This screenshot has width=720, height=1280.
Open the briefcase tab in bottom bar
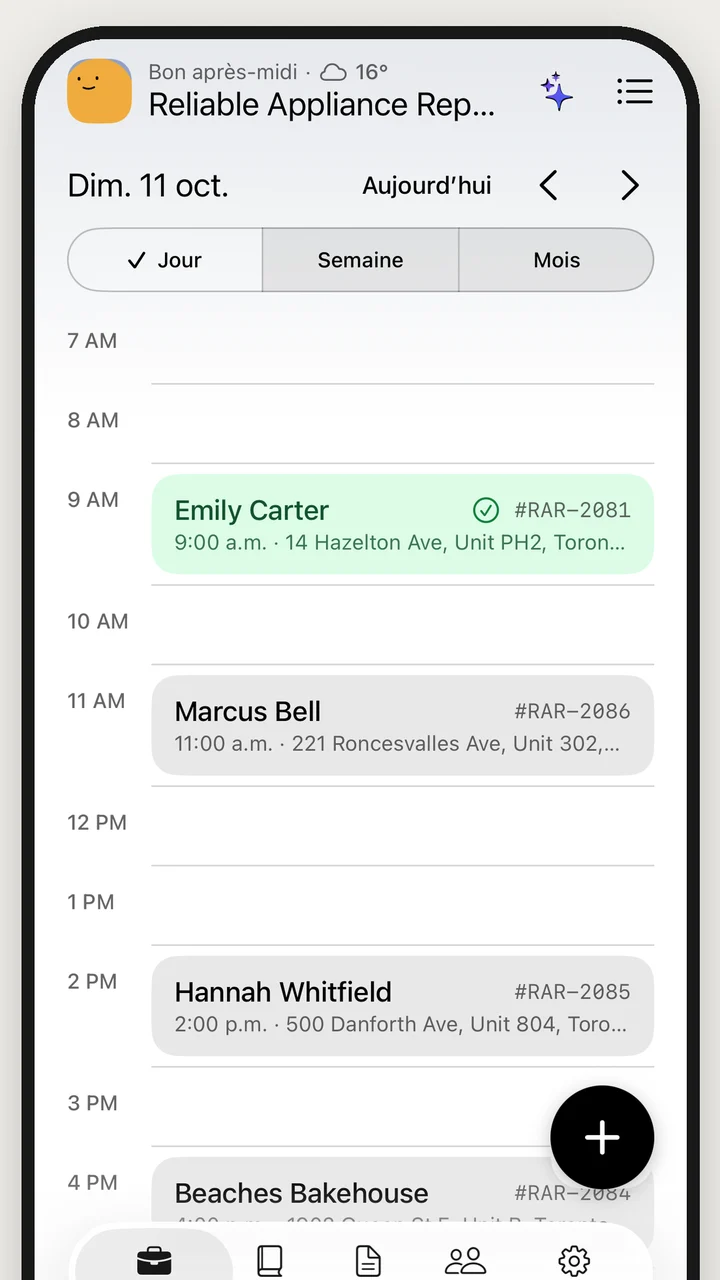pos(154,1260)
